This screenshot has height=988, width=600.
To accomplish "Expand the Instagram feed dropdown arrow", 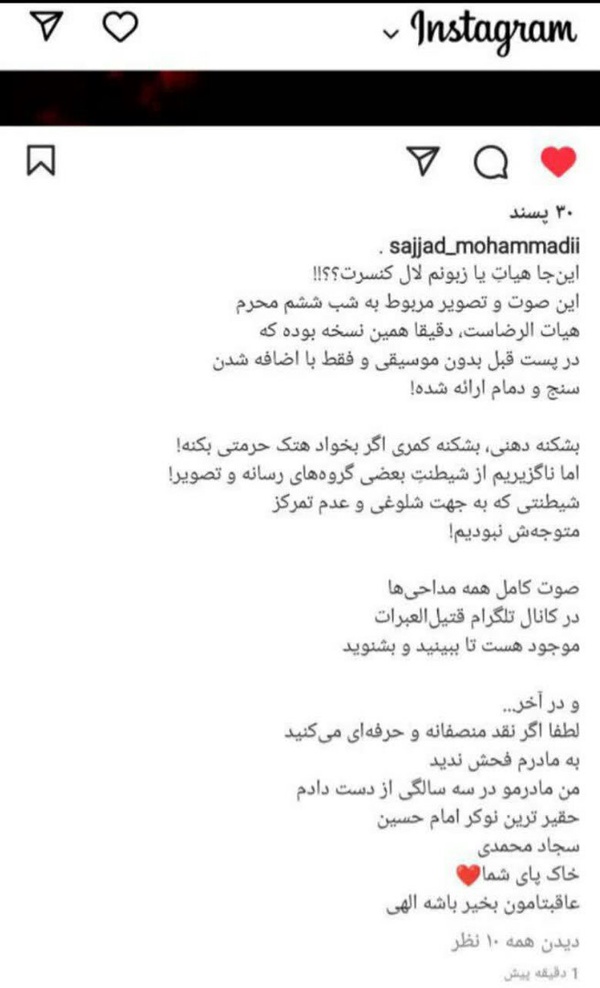I will (391, 33).
